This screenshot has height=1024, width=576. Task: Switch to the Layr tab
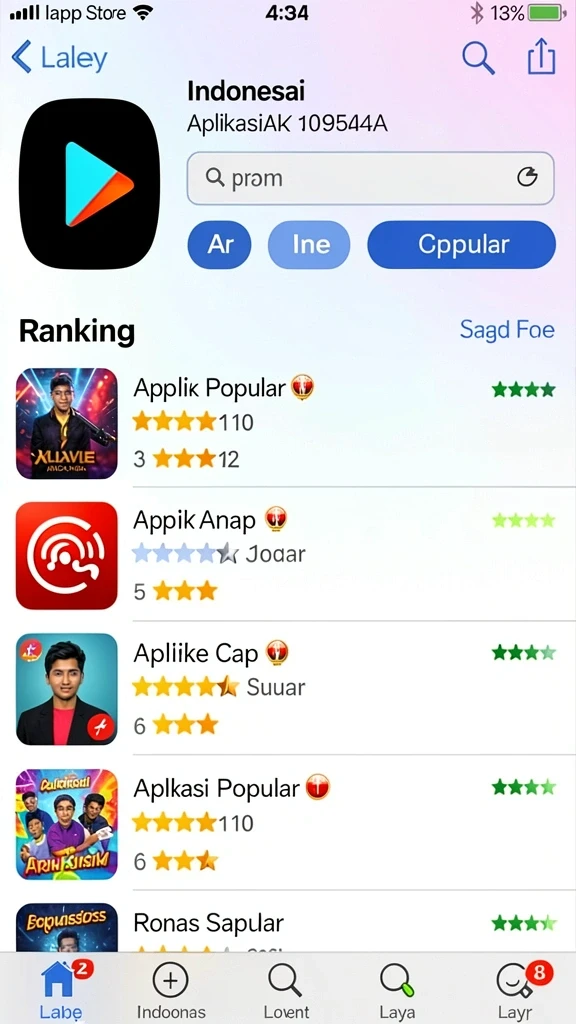tap(517, 989)
